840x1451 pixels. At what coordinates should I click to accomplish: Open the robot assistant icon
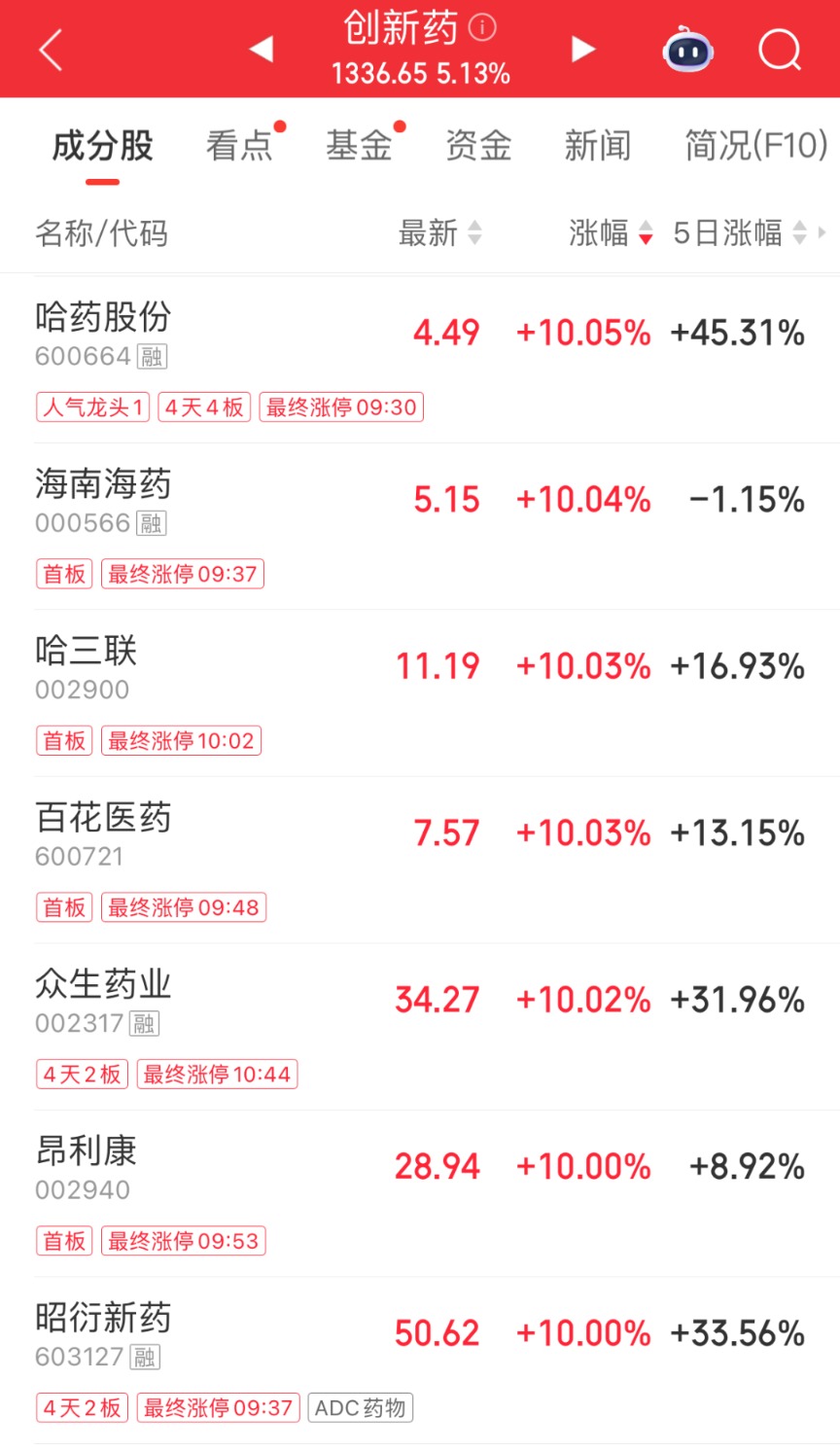pos(687,49)
